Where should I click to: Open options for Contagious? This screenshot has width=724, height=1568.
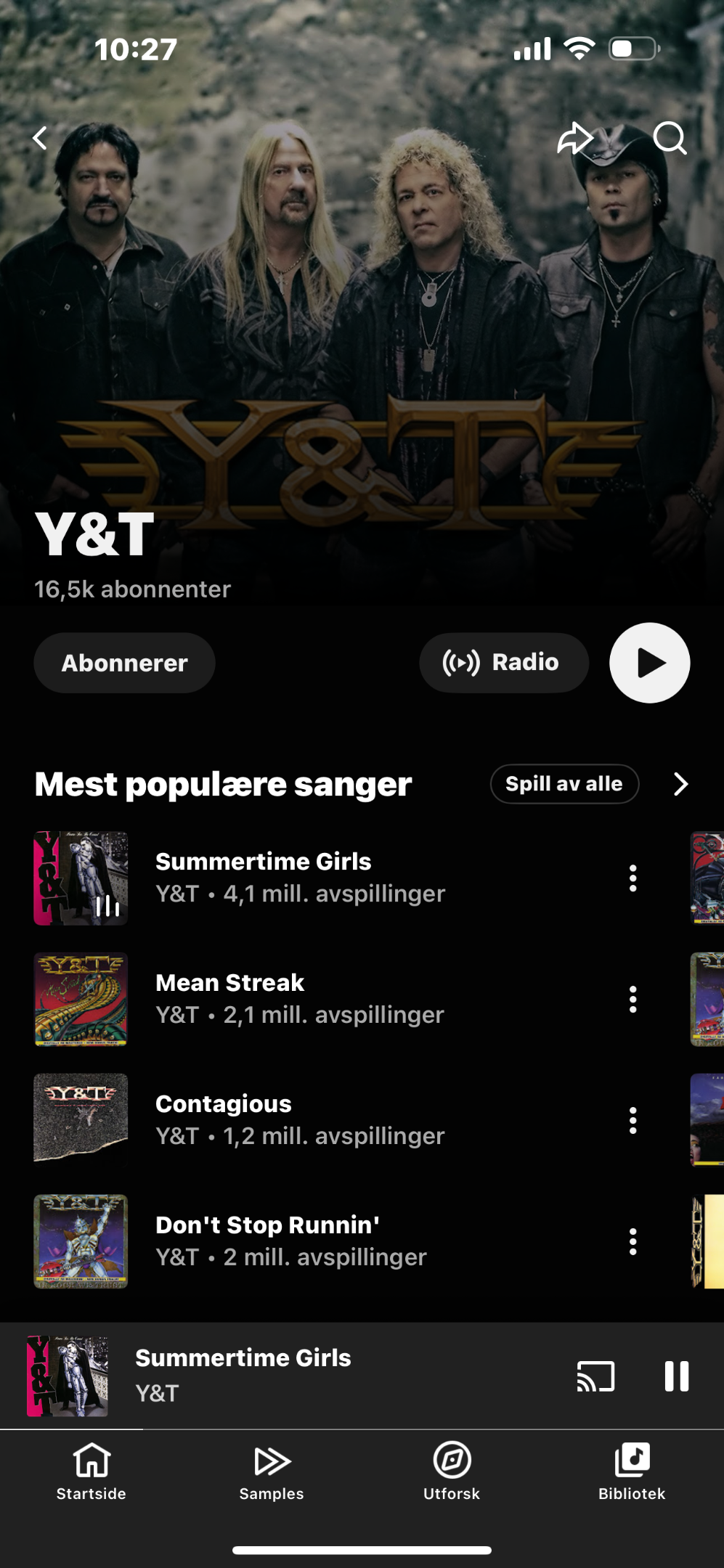click(x=633, y=1121)
